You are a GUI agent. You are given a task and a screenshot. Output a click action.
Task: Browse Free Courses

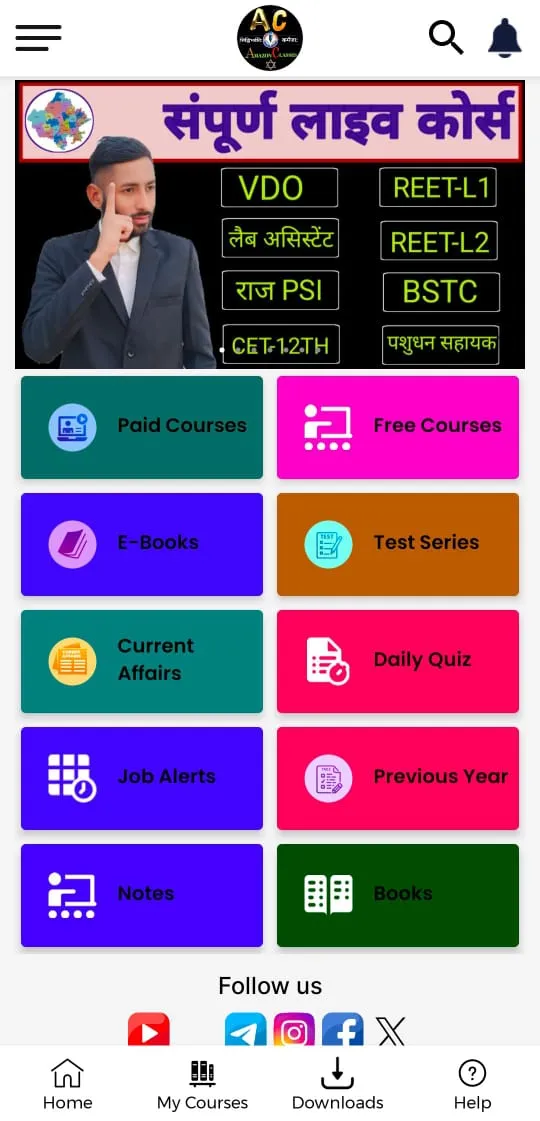[x=398, y=427]
